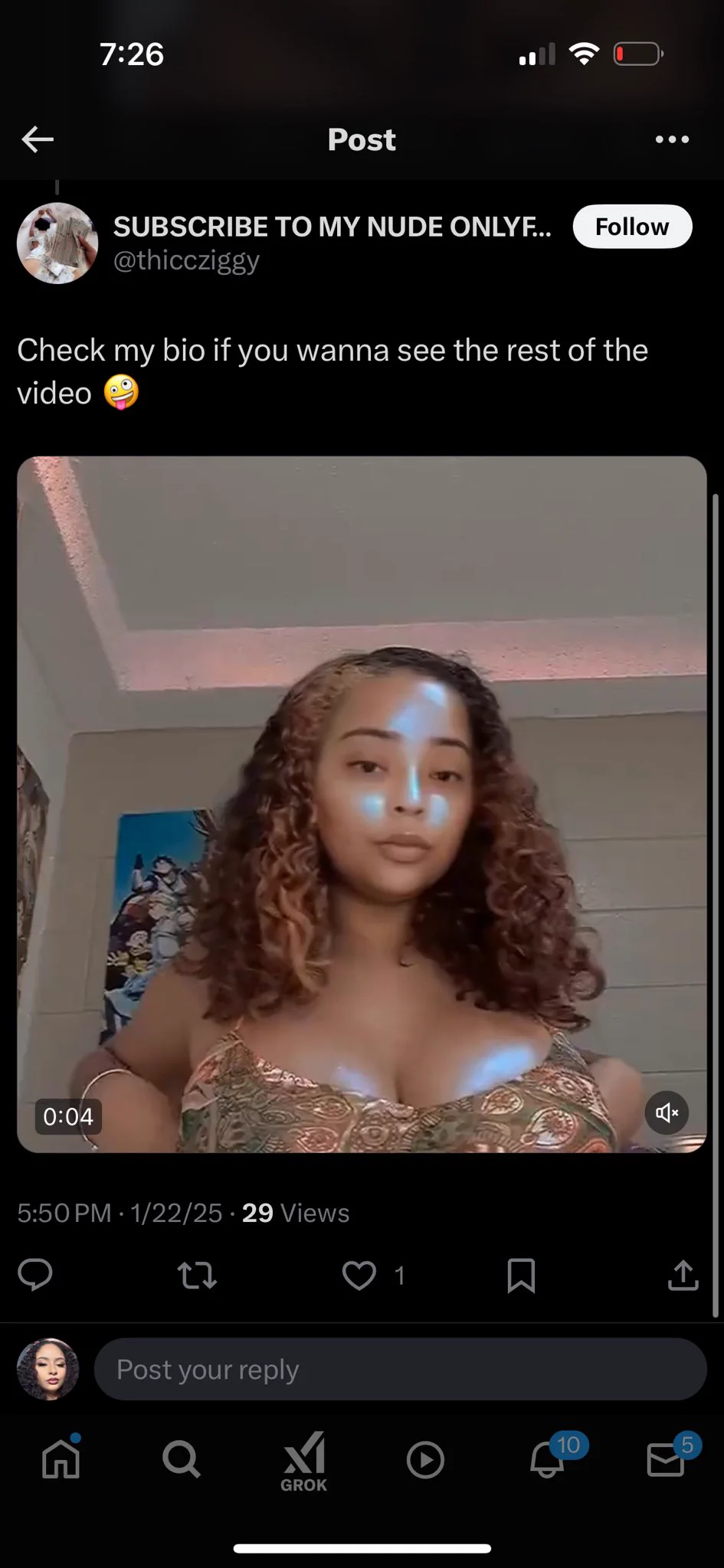Switch to the Home tab

[x=61, y=1459]
